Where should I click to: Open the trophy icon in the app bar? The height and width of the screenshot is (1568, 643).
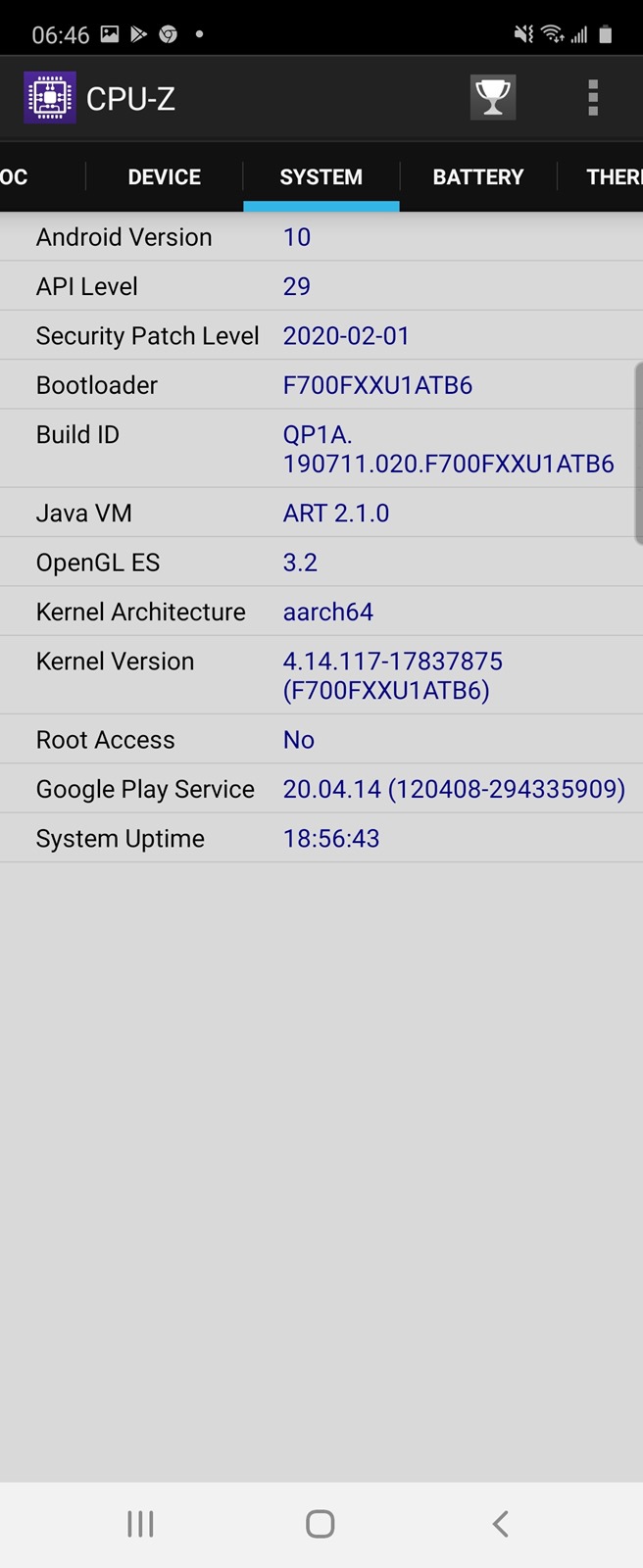click(x=492, y=98)
